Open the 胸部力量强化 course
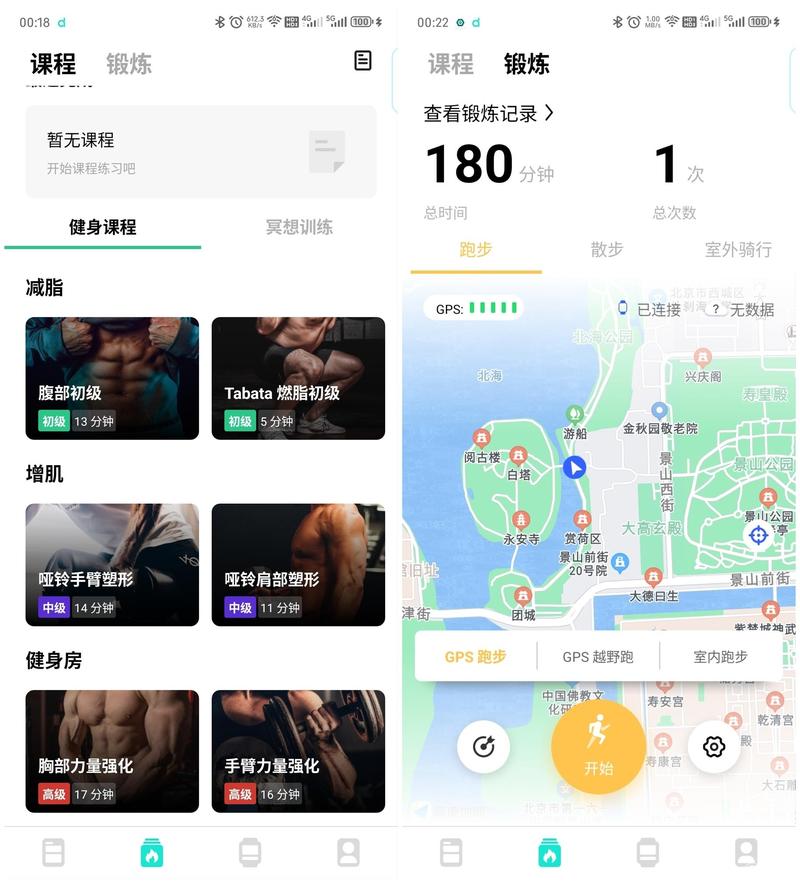Viewport: 800px width, 883px height. coord(112,750)
